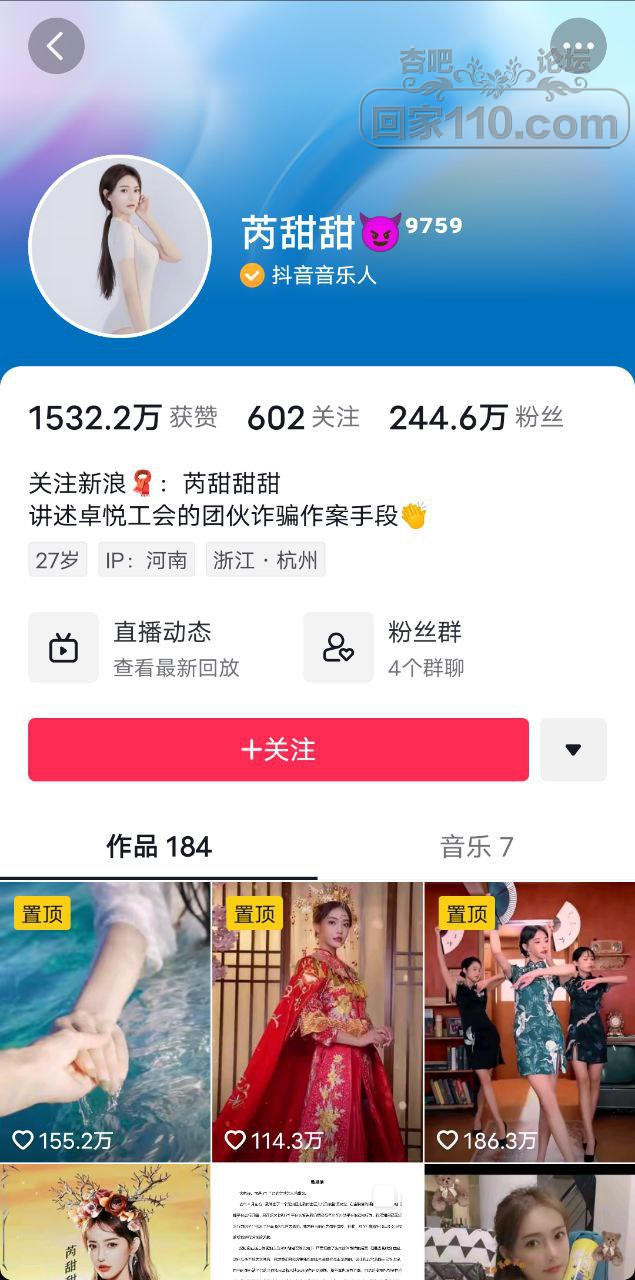
Task: Switch to the 作品 184 tab
Action: coord(159,847)
